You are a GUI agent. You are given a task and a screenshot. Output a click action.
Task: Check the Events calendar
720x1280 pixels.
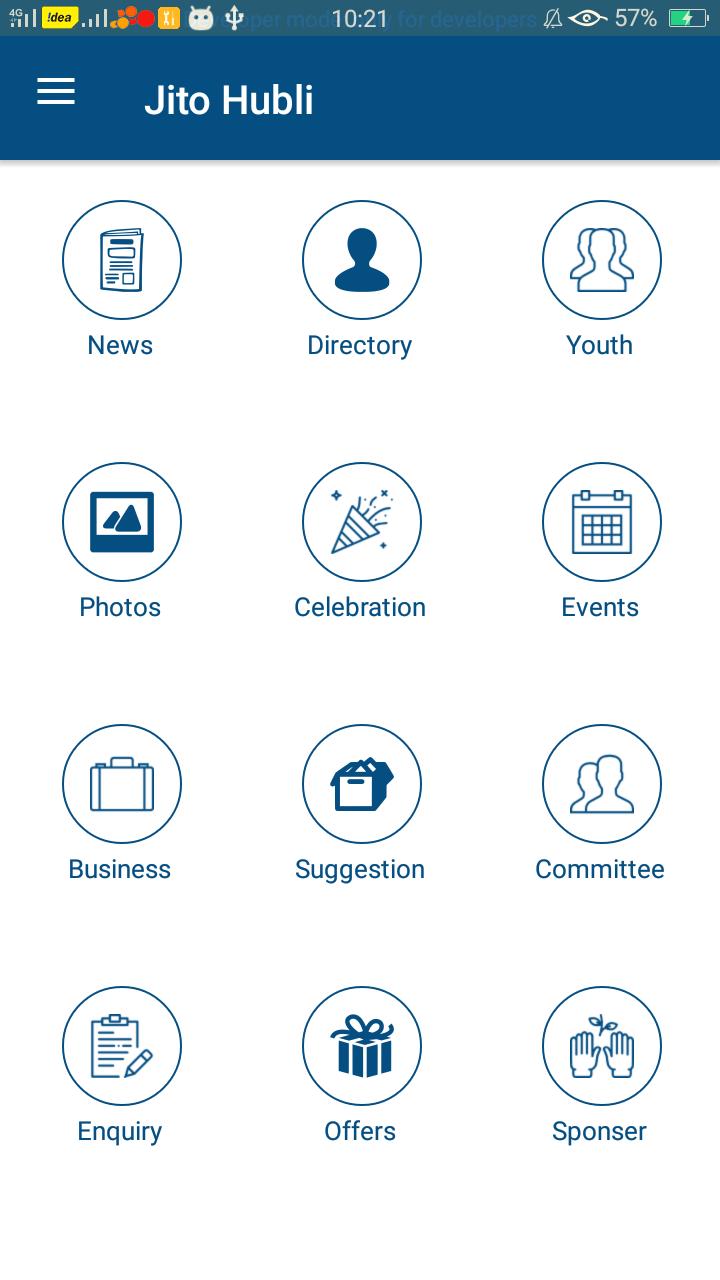point(601,522)
